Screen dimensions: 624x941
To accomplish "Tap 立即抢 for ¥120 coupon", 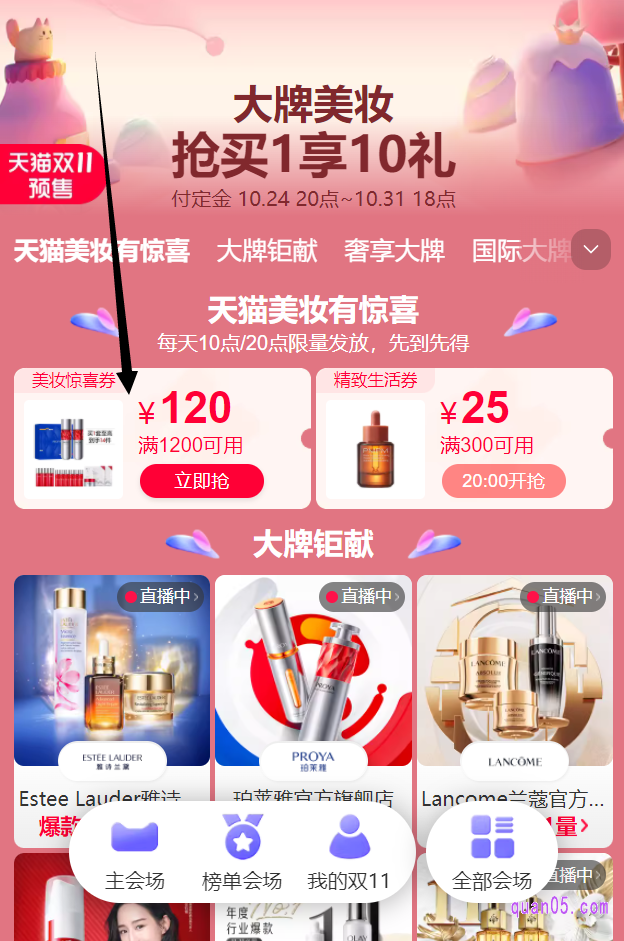I will (x=201, y=481).
